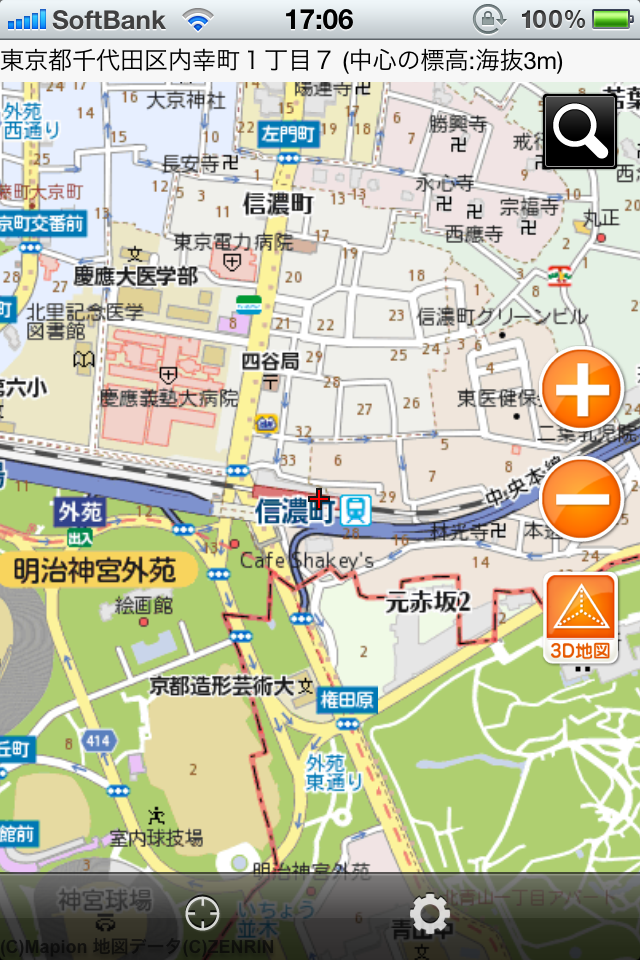This screenshot has height=960, width=640.
Task: Switch to the 3D地図 view
Action: point(581,618)
